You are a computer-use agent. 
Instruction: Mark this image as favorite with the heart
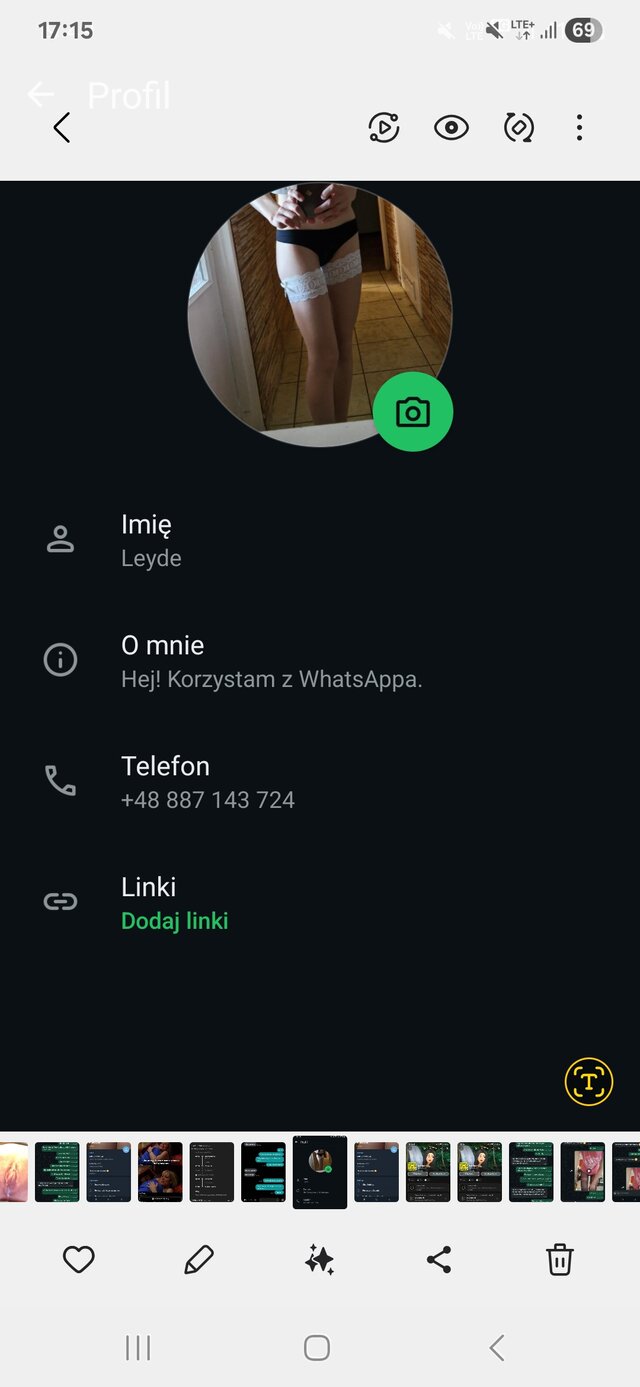tap(79, 1260)
